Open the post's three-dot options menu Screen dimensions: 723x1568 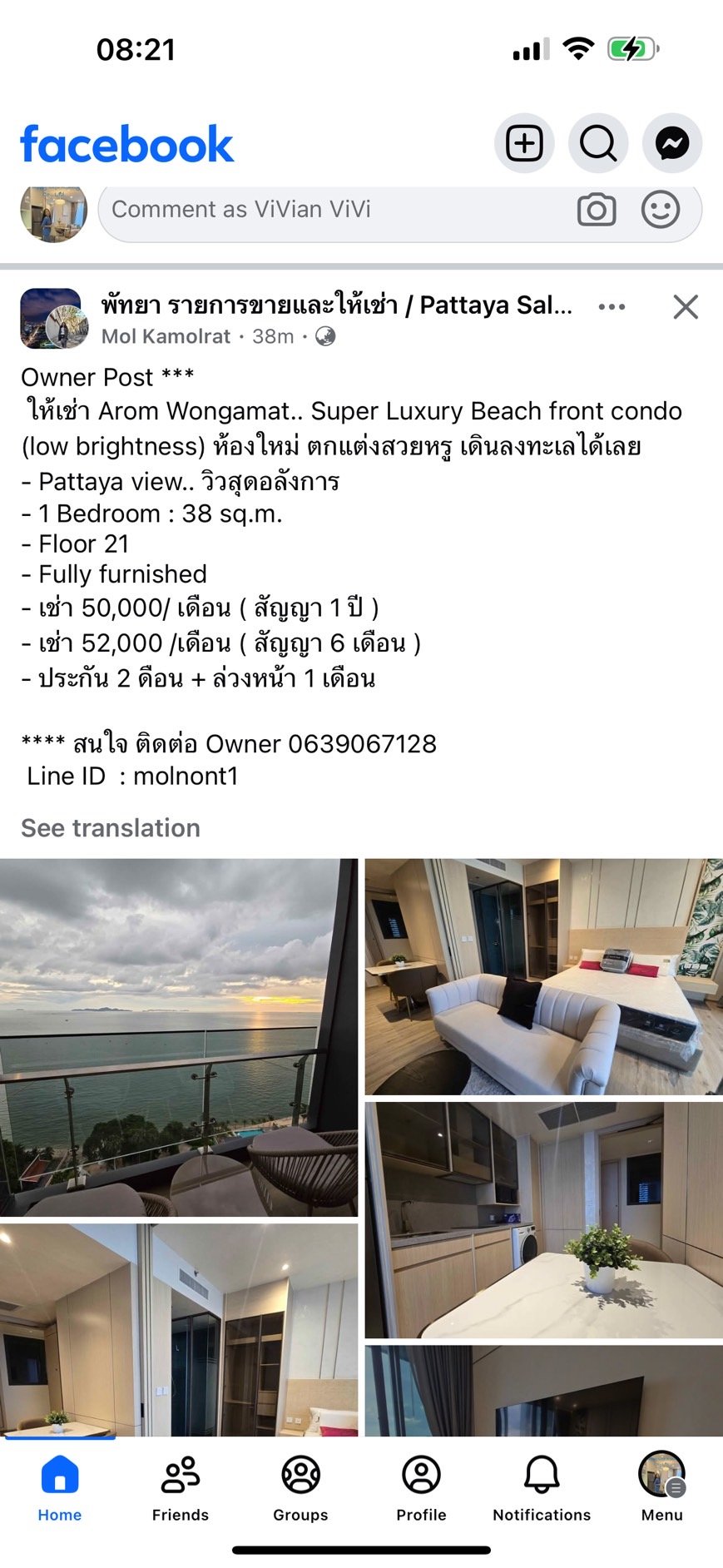point(612,307)
